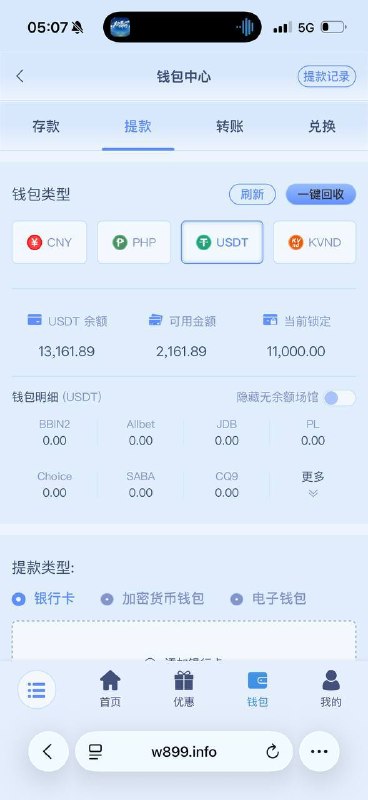Go back using the header back arrow
Screen dimensions: 368x800
click(x=20, y=77)
